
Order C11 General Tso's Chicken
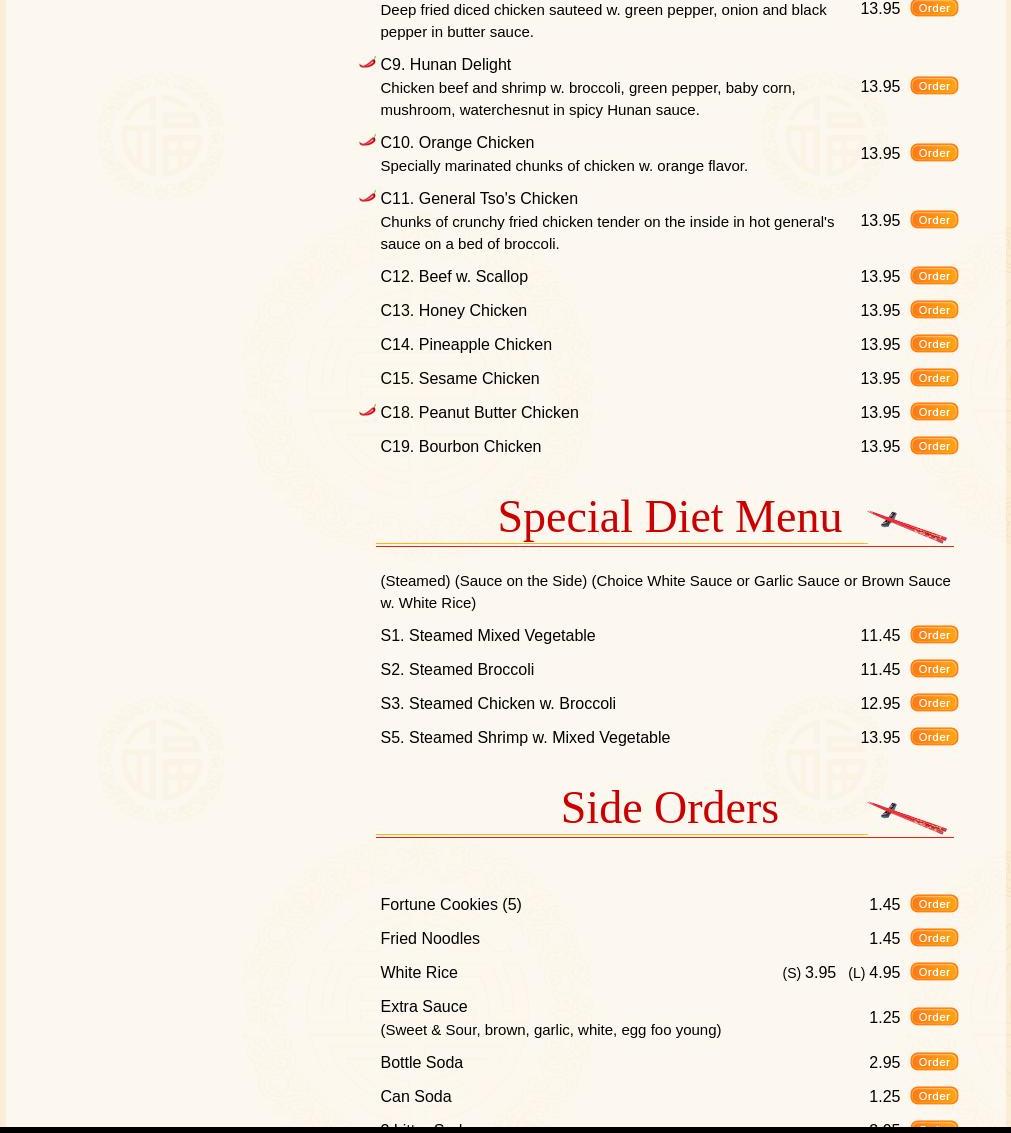pos(934,220)
